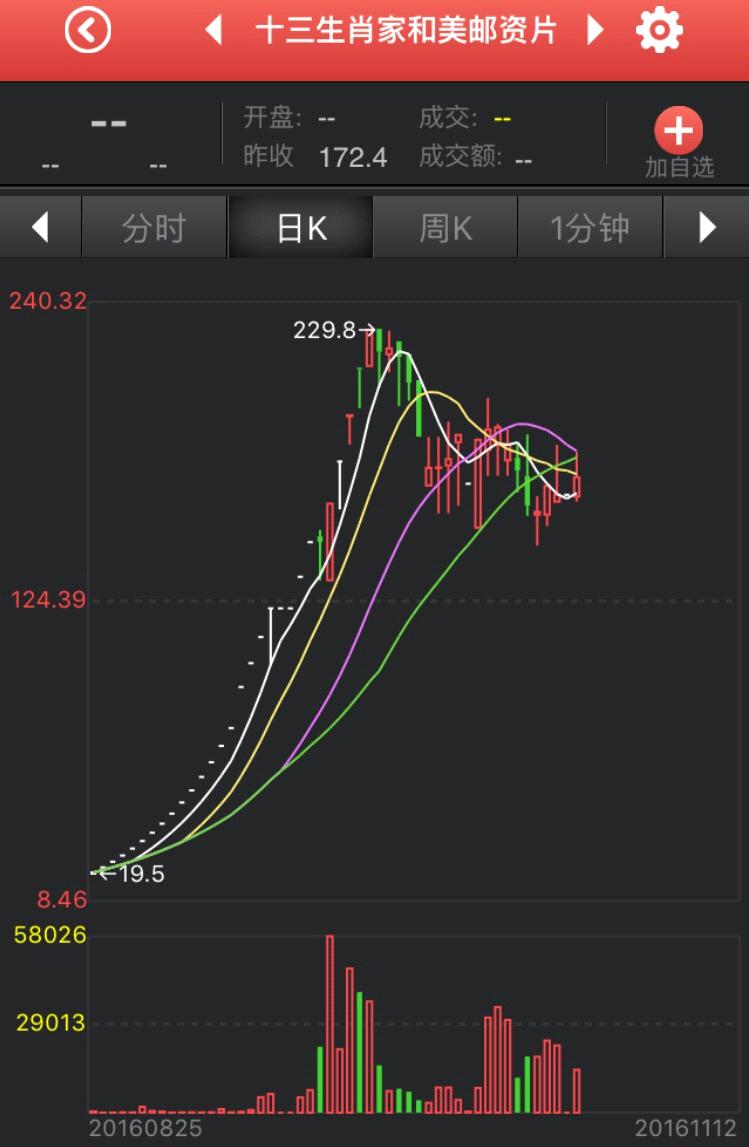
Task: Open the settings gear
Action: [x=659, y=31]
